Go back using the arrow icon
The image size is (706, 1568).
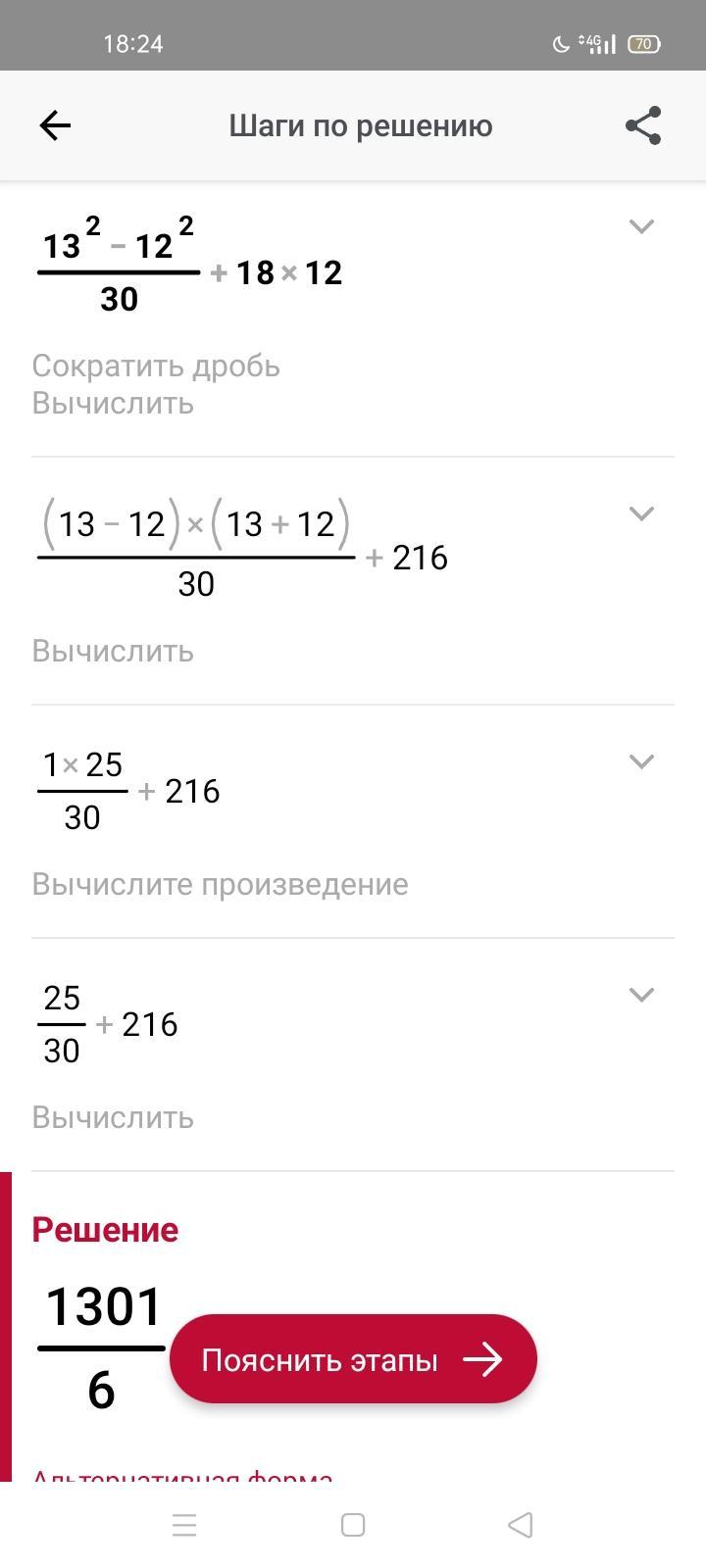tap(55, 125)
